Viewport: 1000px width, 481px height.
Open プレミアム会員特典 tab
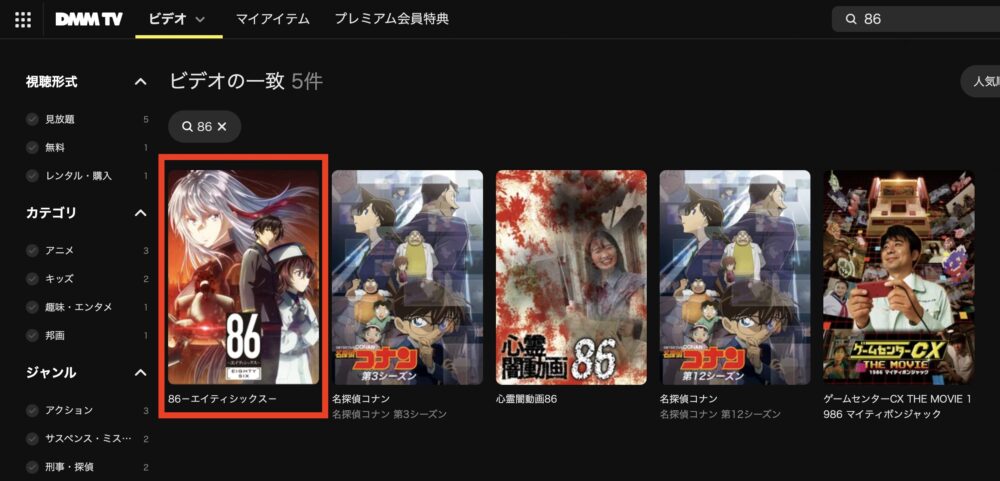(x=391, y=19)
